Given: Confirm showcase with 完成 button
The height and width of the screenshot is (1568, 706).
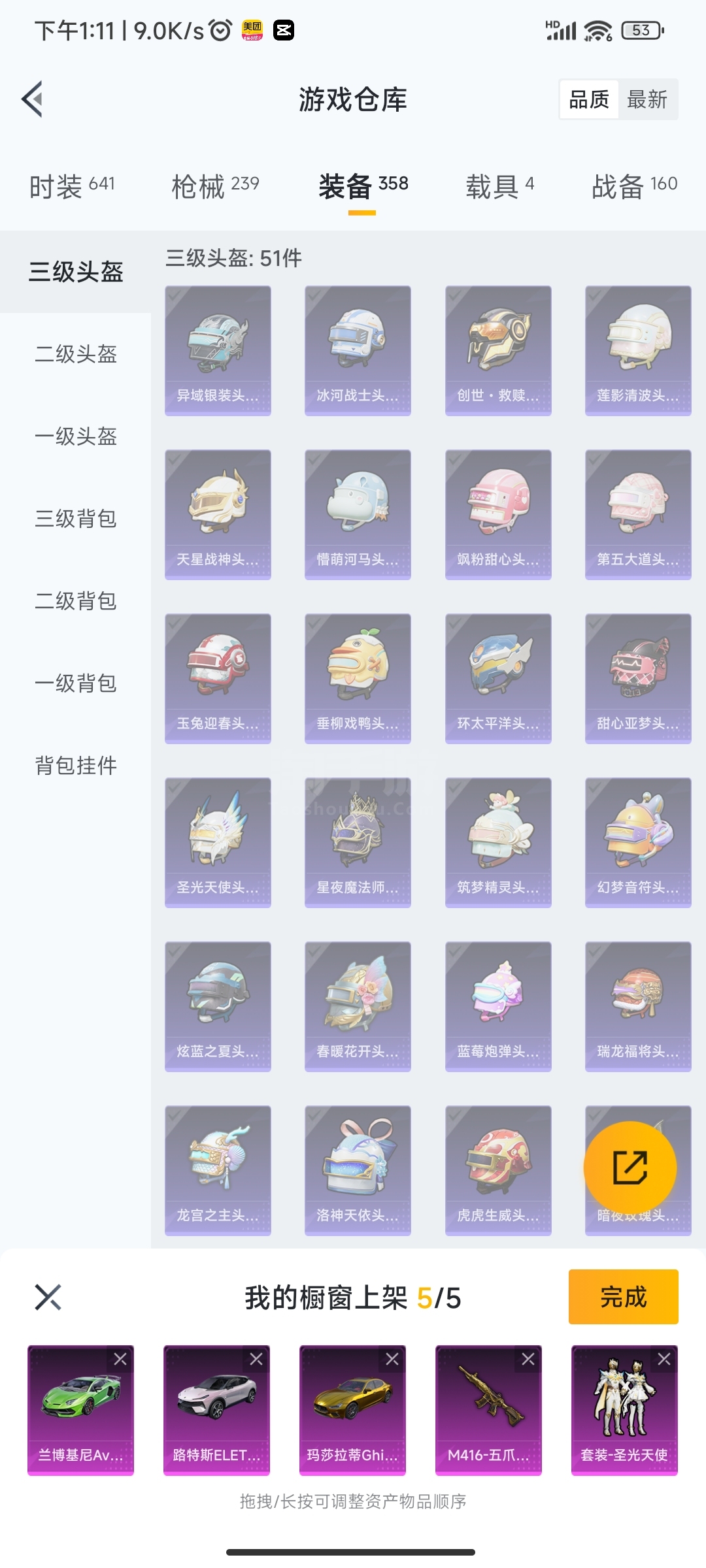Looking at the screenshot, I should [x=623, y=1297].
